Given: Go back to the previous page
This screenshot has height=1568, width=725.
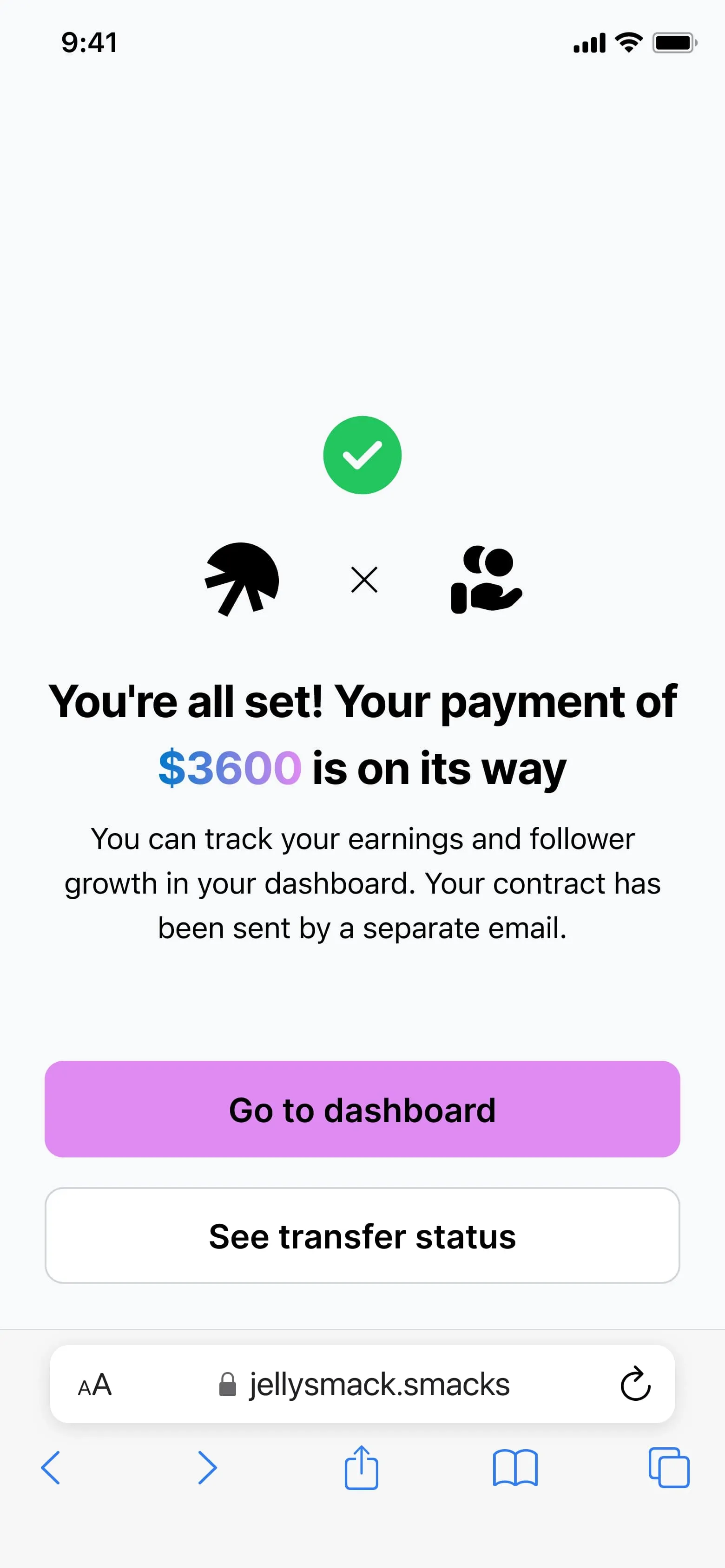Looking at the screenshot, I should [x=51, y=1468].
